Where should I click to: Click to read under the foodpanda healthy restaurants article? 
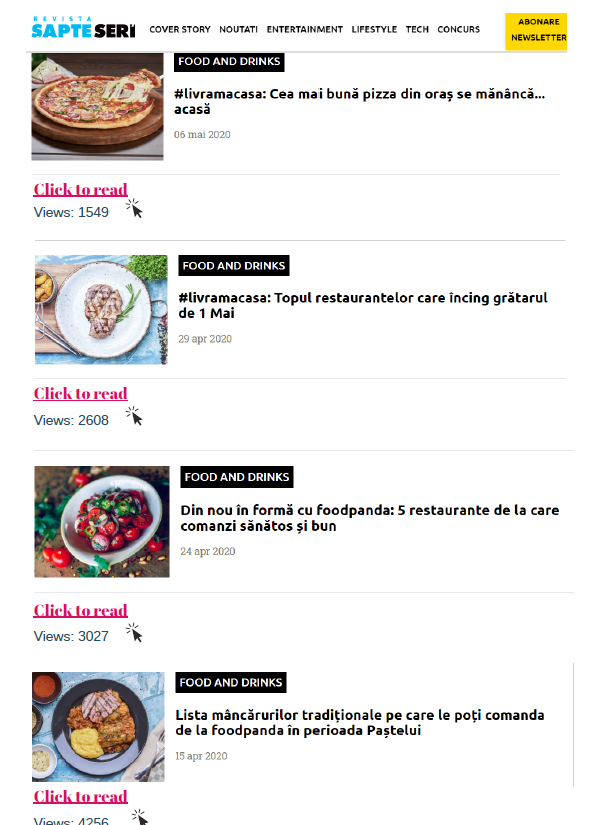pos(81,610)
